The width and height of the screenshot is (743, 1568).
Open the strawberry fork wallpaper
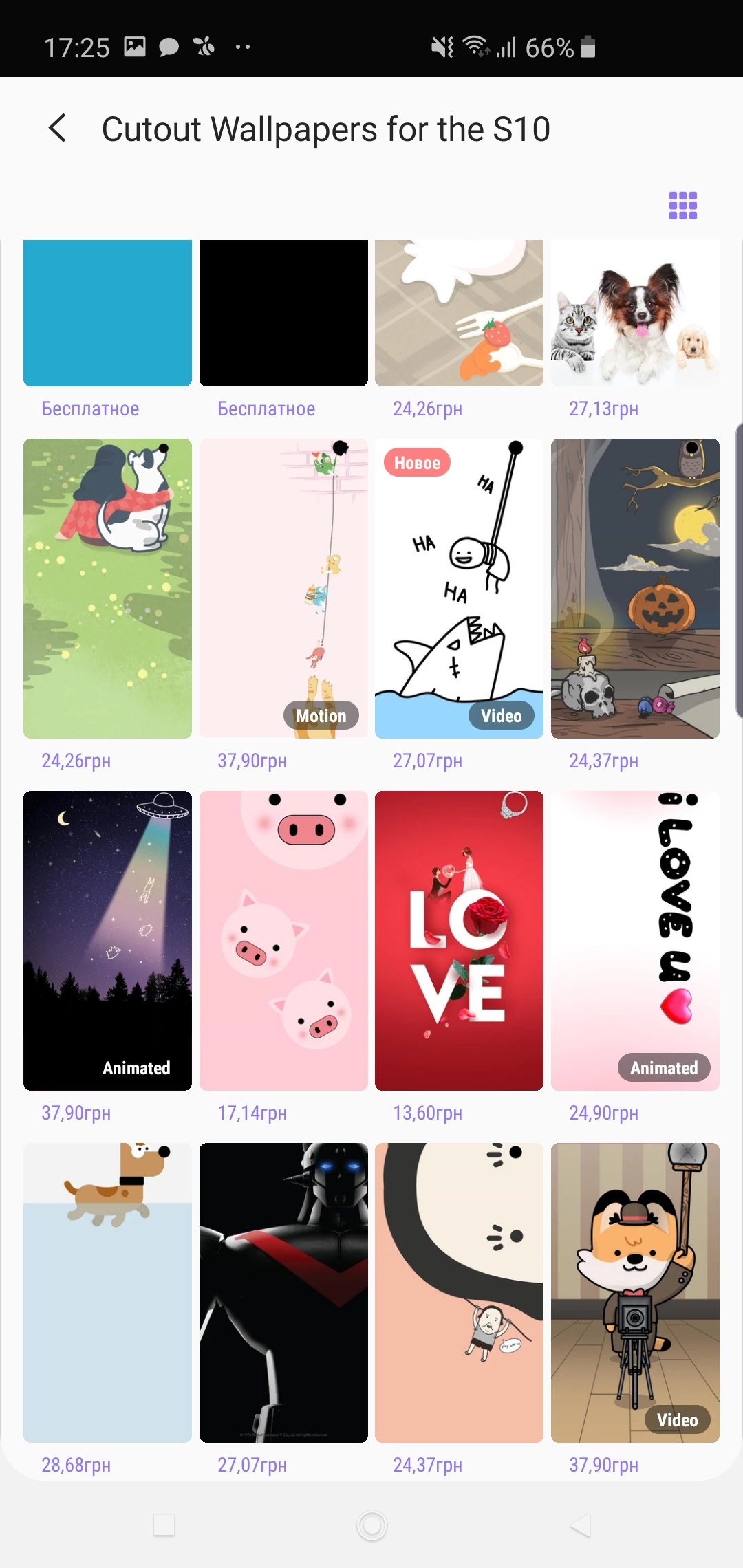click(x=459, y=313)
